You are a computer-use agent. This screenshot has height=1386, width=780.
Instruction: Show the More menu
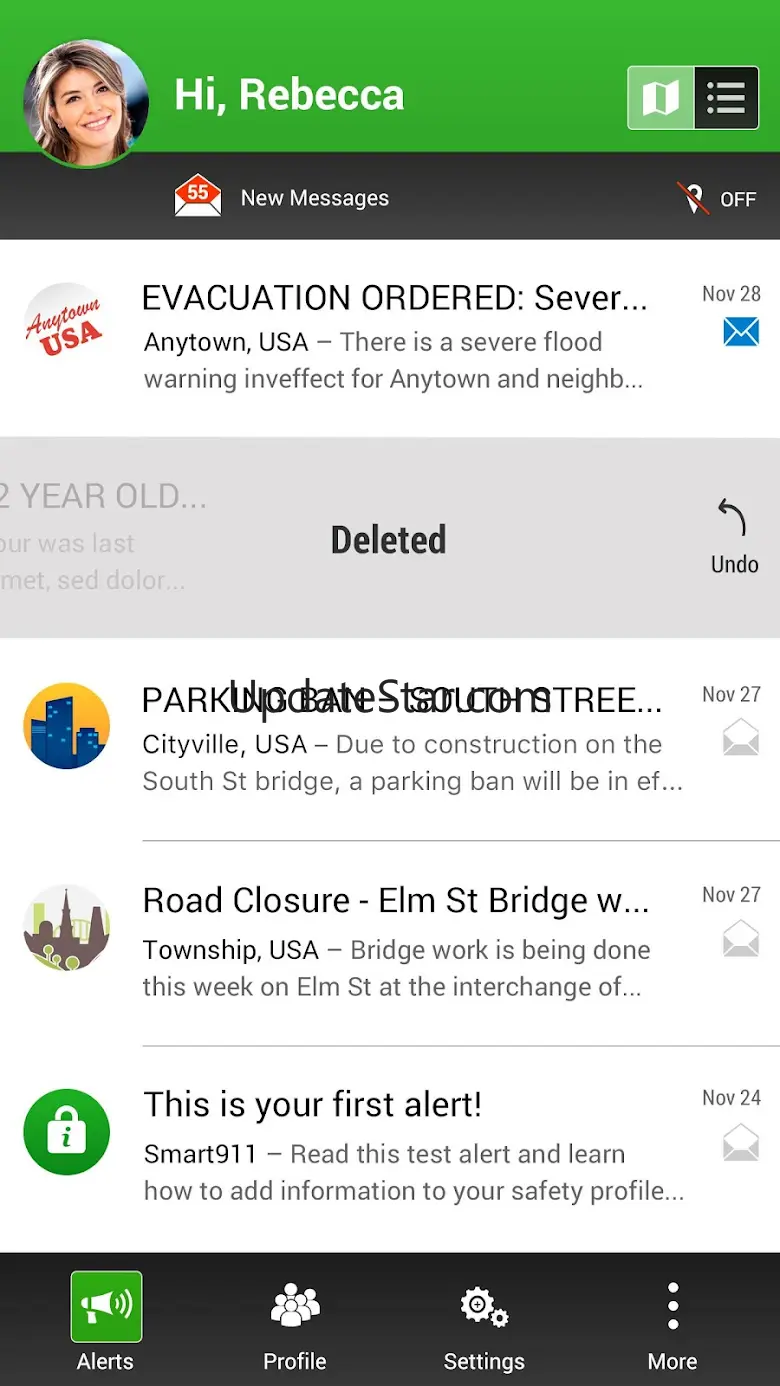[x=672, y=1321]
